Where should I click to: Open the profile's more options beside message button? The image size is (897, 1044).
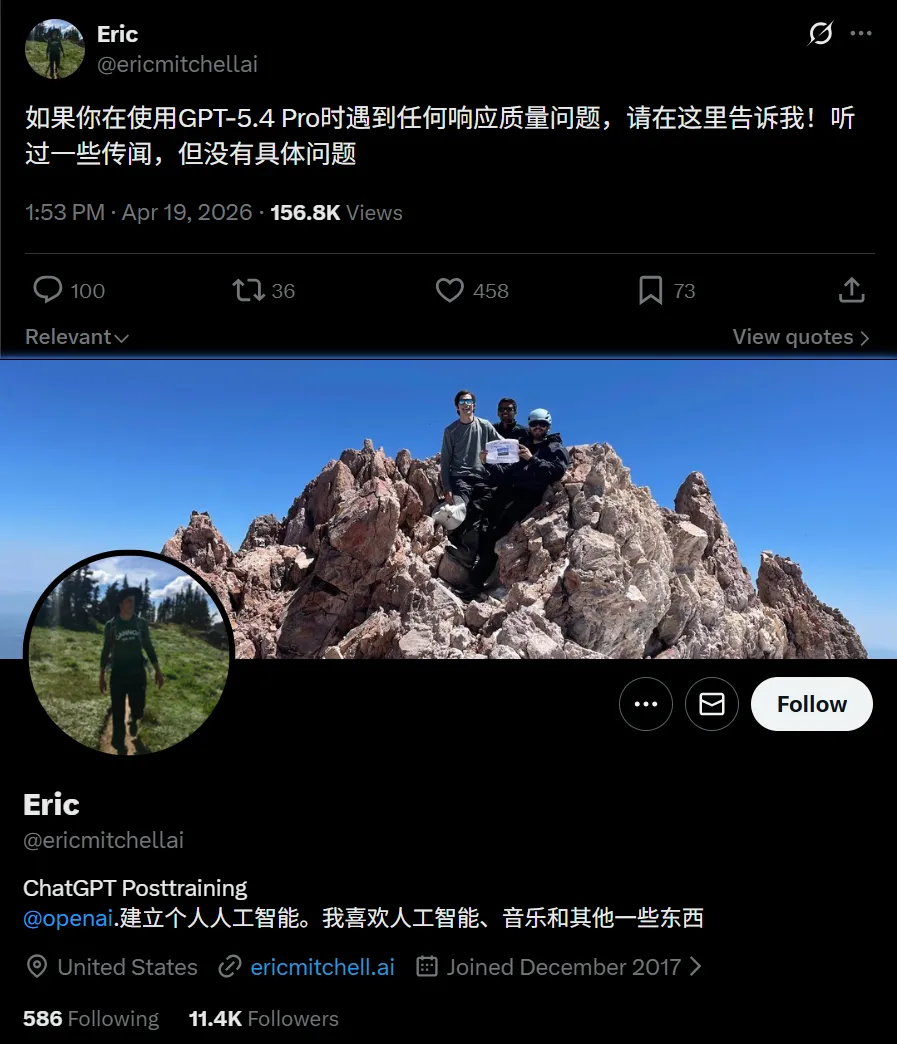(646, 704)
